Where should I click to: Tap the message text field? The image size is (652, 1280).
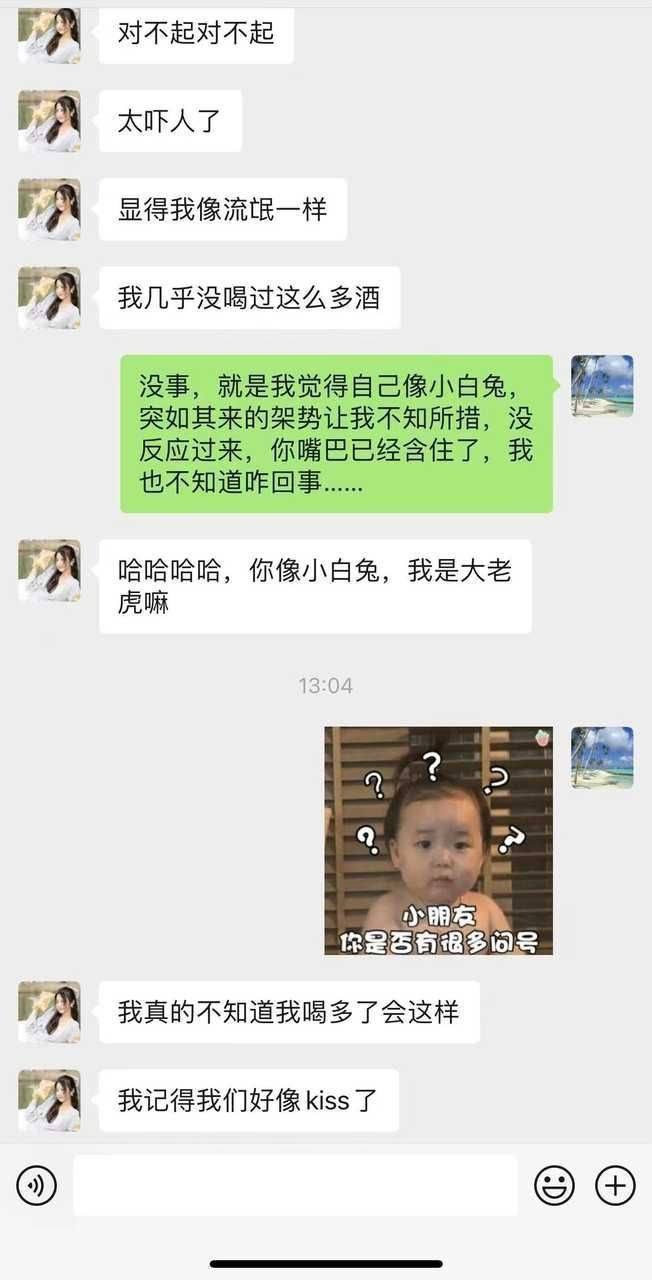[295, 1186]
